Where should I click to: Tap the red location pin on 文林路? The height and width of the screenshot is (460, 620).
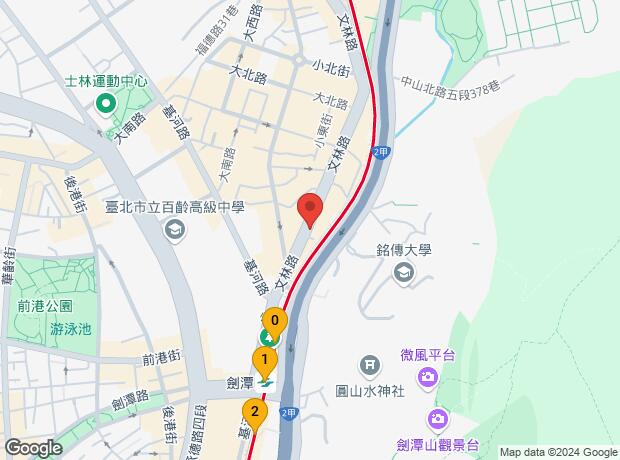tap(310, 210)
